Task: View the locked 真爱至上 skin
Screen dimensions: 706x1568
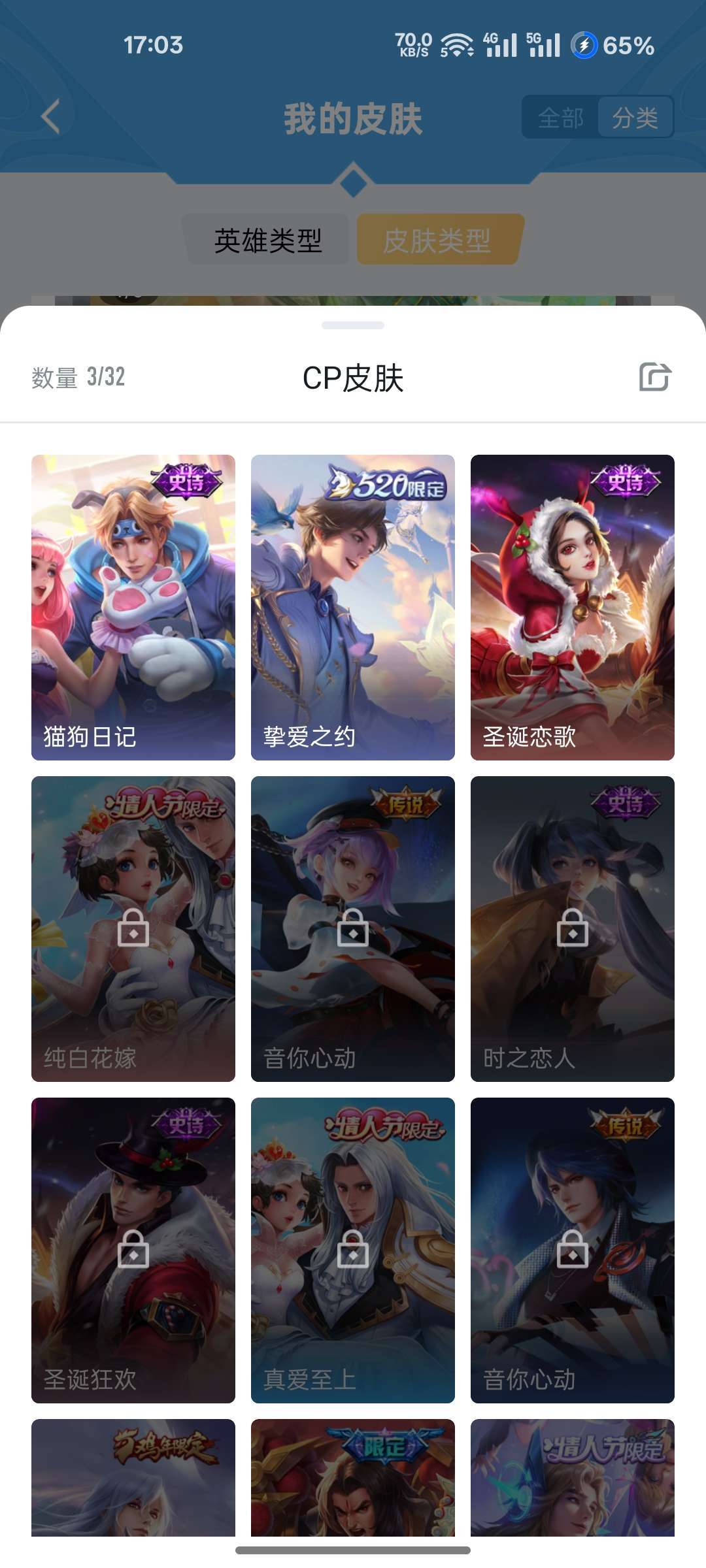Action: pos(353,1250)
